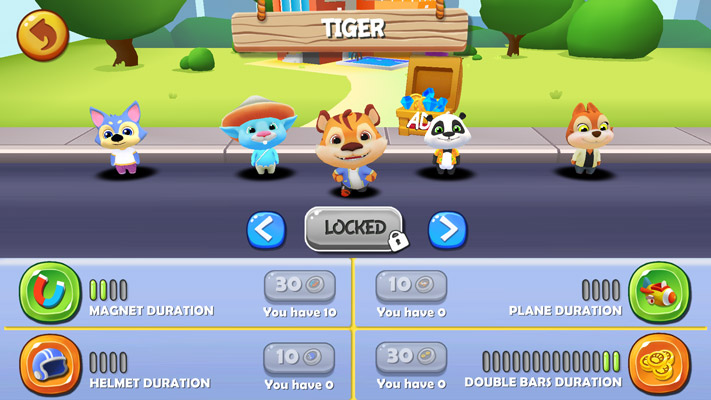The height and width of the screenshot is (400, 711).
Task: Buy Magnet Duration upgrade for 30
Action: point(299,286)
